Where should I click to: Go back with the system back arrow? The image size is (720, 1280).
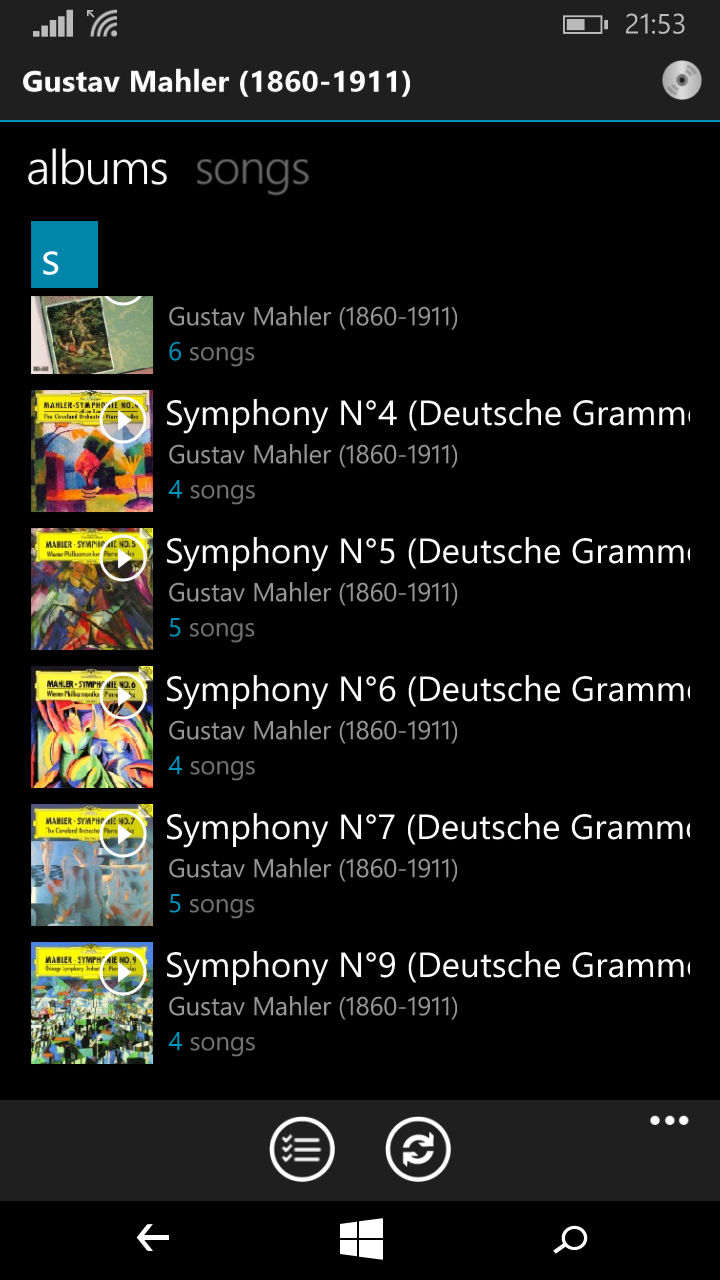click(153, 1240)
